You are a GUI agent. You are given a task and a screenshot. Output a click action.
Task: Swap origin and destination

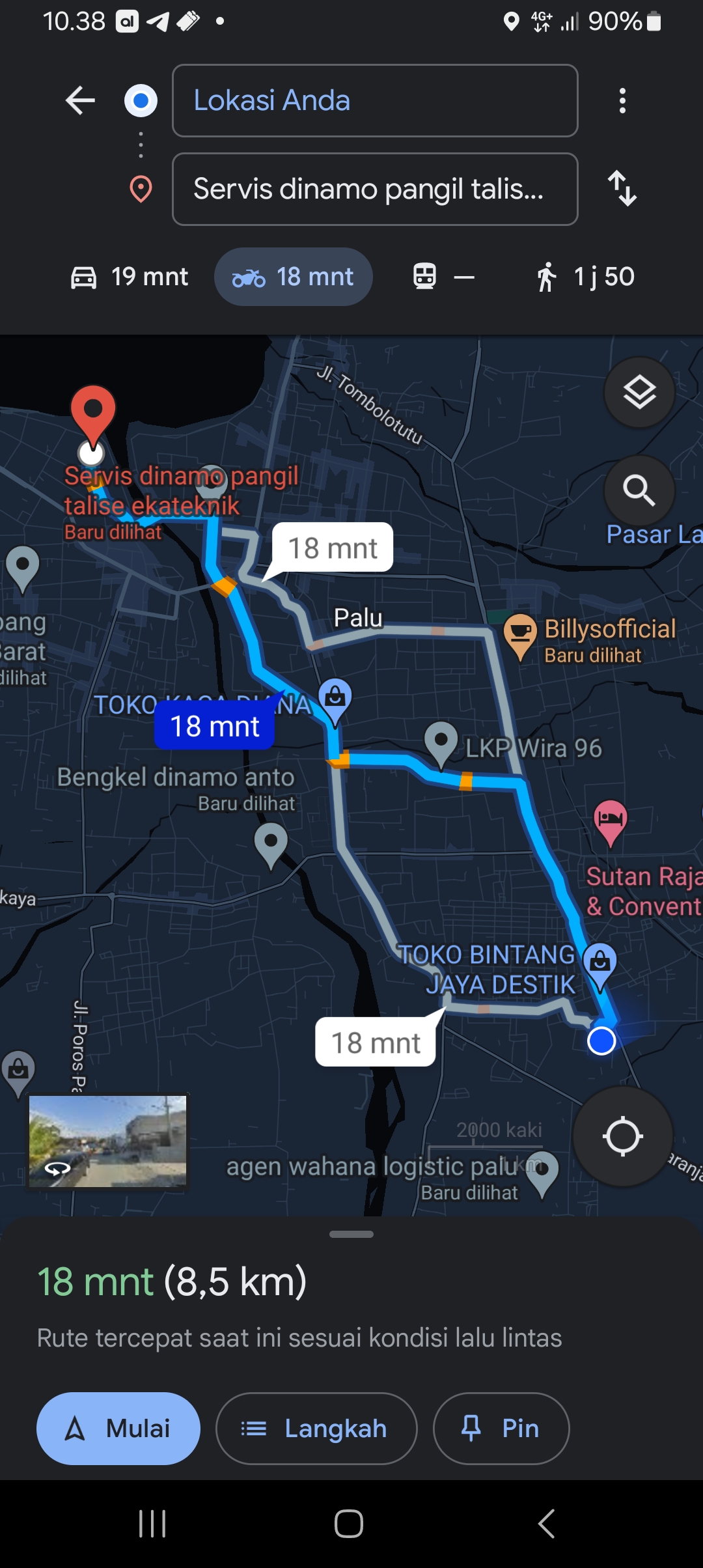[622, 189]
